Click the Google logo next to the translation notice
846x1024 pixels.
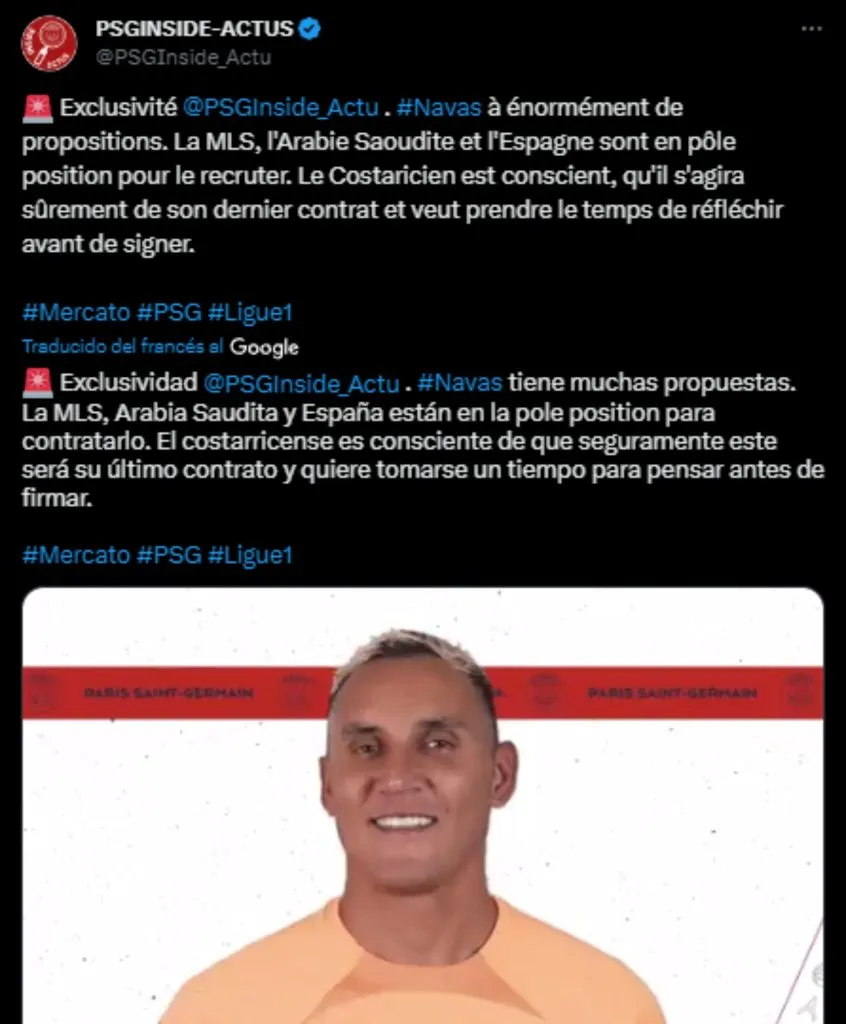point(263,346)
